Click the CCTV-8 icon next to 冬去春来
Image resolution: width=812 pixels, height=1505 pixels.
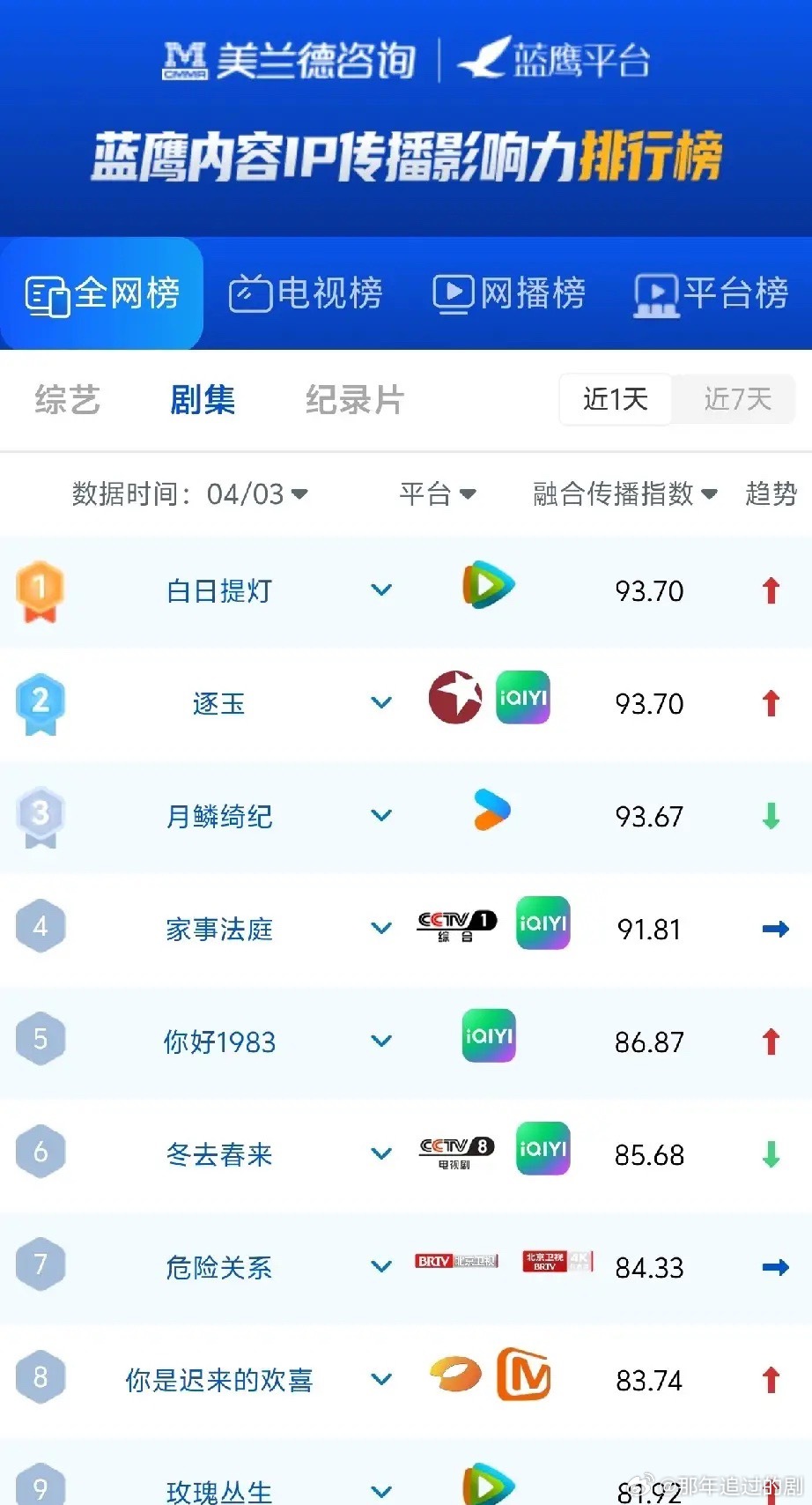455,1150
